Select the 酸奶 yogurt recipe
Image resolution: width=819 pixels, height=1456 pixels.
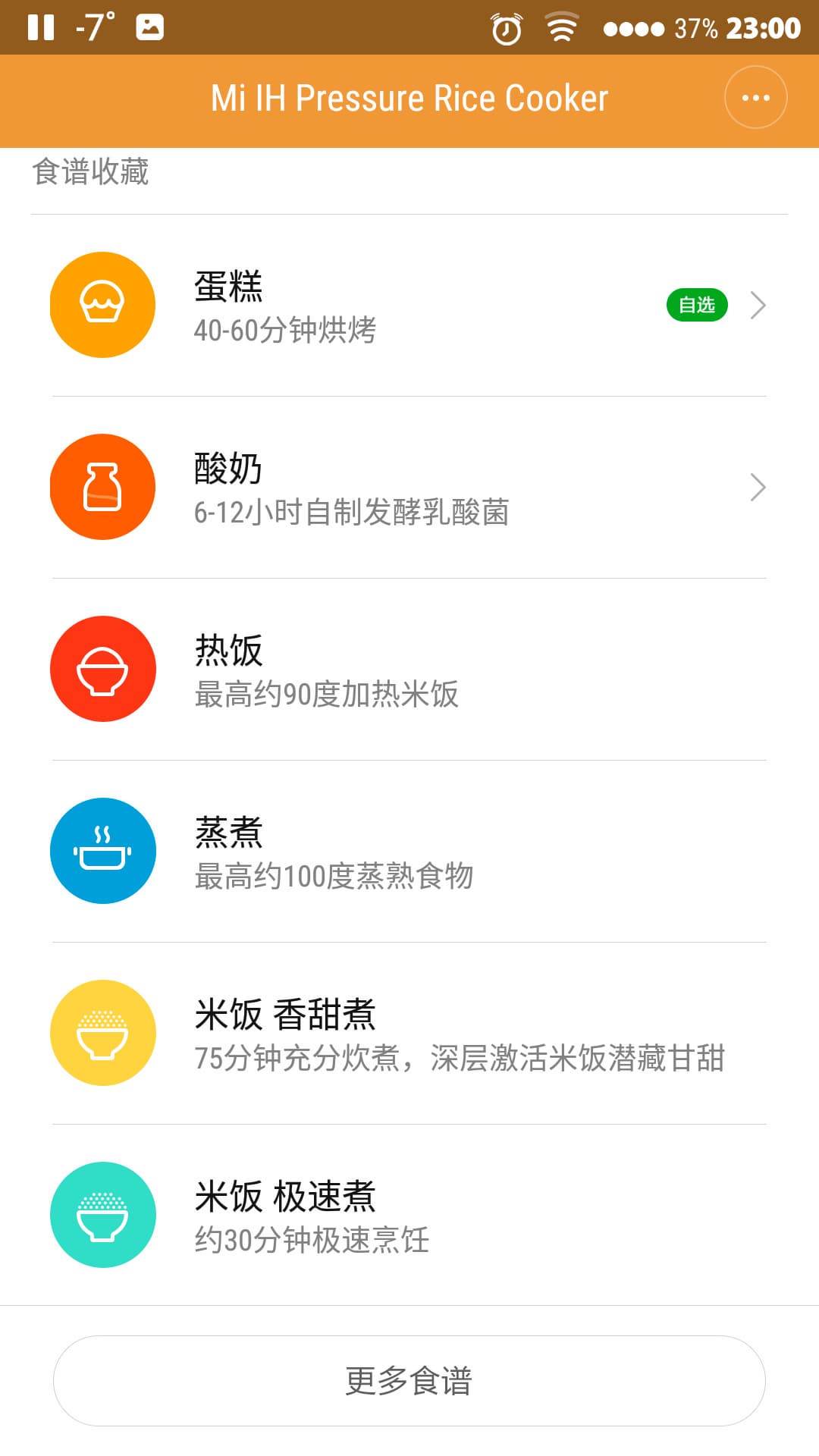point(409,488)
